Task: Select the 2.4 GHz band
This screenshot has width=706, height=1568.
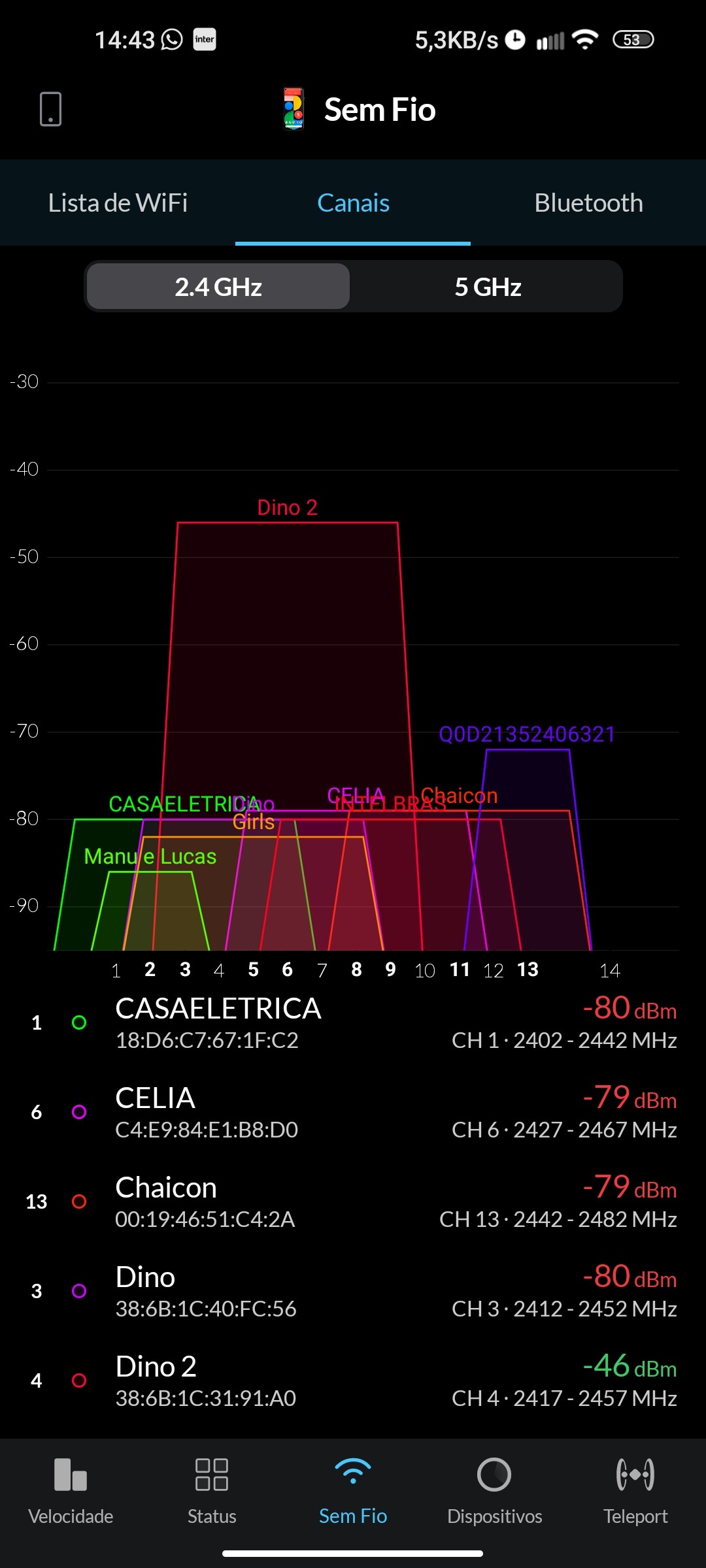Action: click(x=218, y=287)
